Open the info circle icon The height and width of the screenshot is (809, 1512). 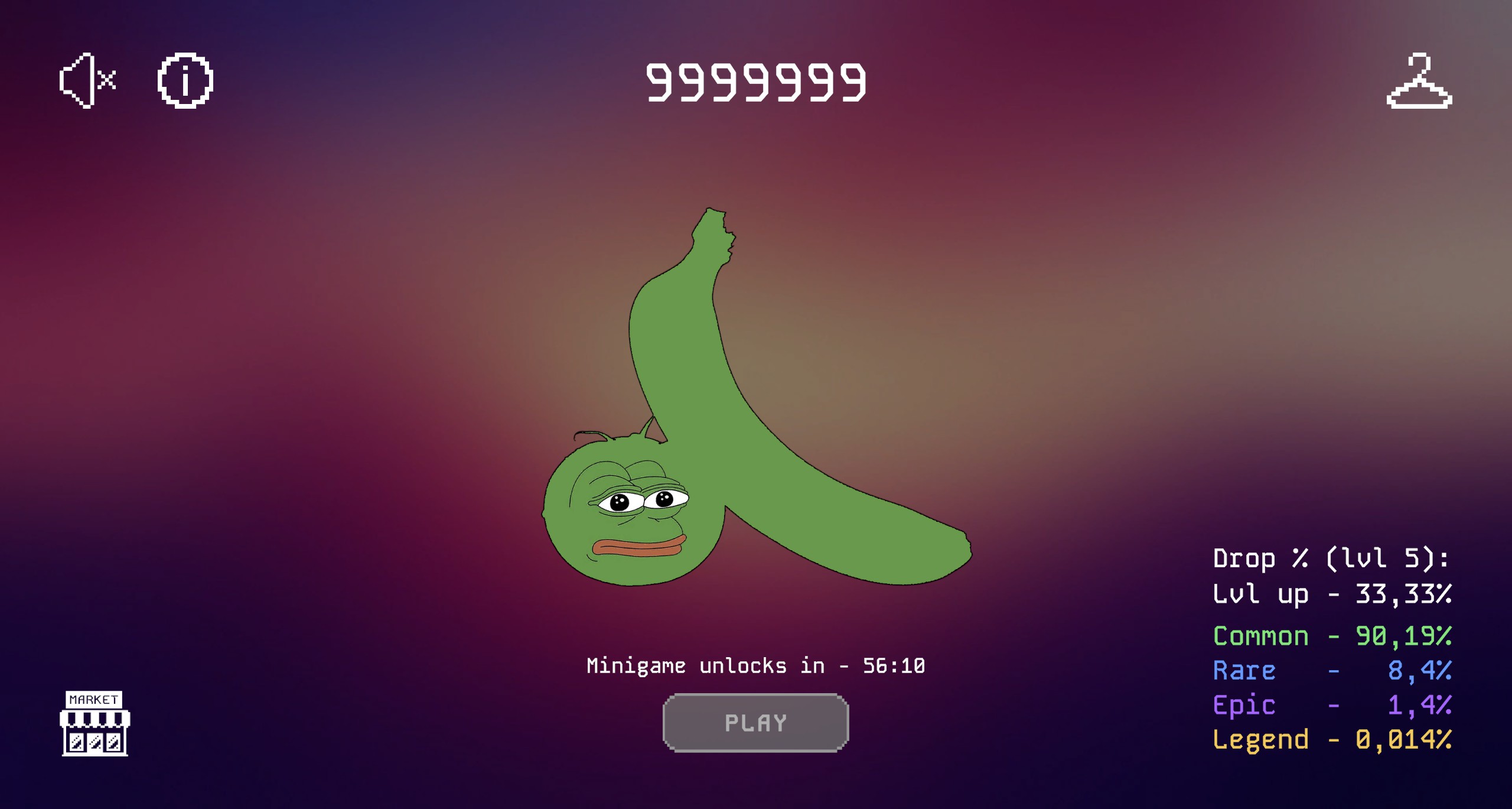185,80
